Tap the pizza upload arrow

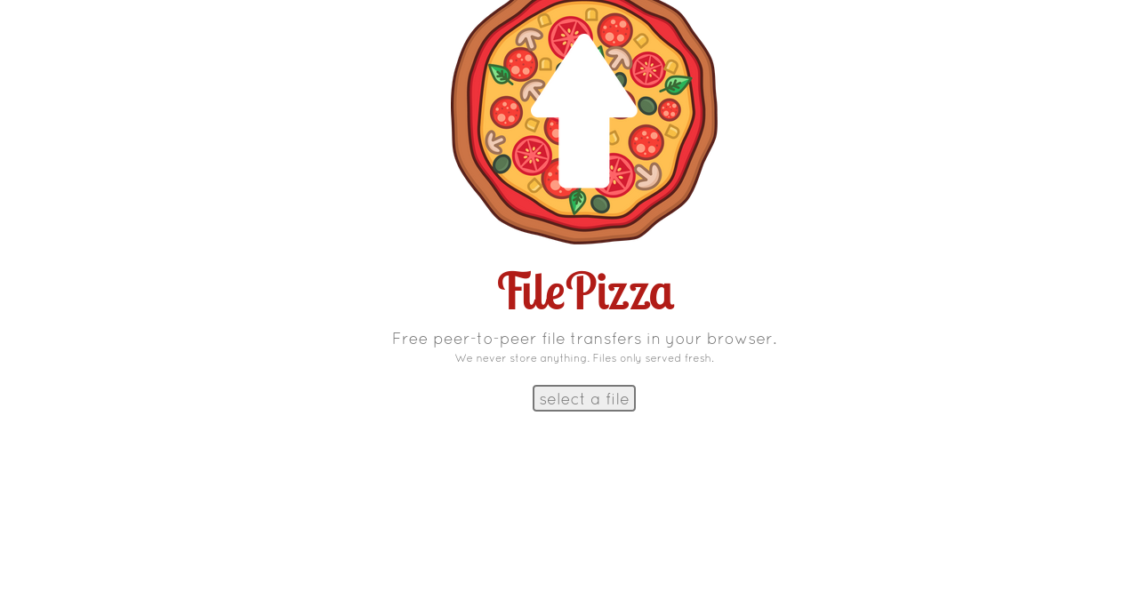(x=584, y=115)
